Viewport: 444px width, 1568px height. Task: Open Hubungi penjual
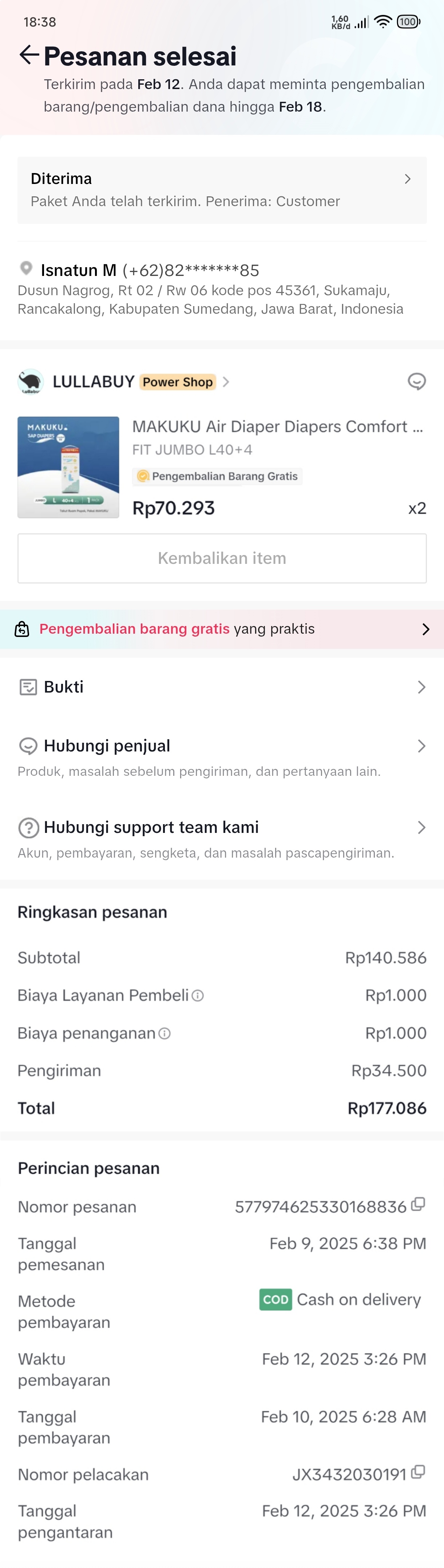click(222, 746)
